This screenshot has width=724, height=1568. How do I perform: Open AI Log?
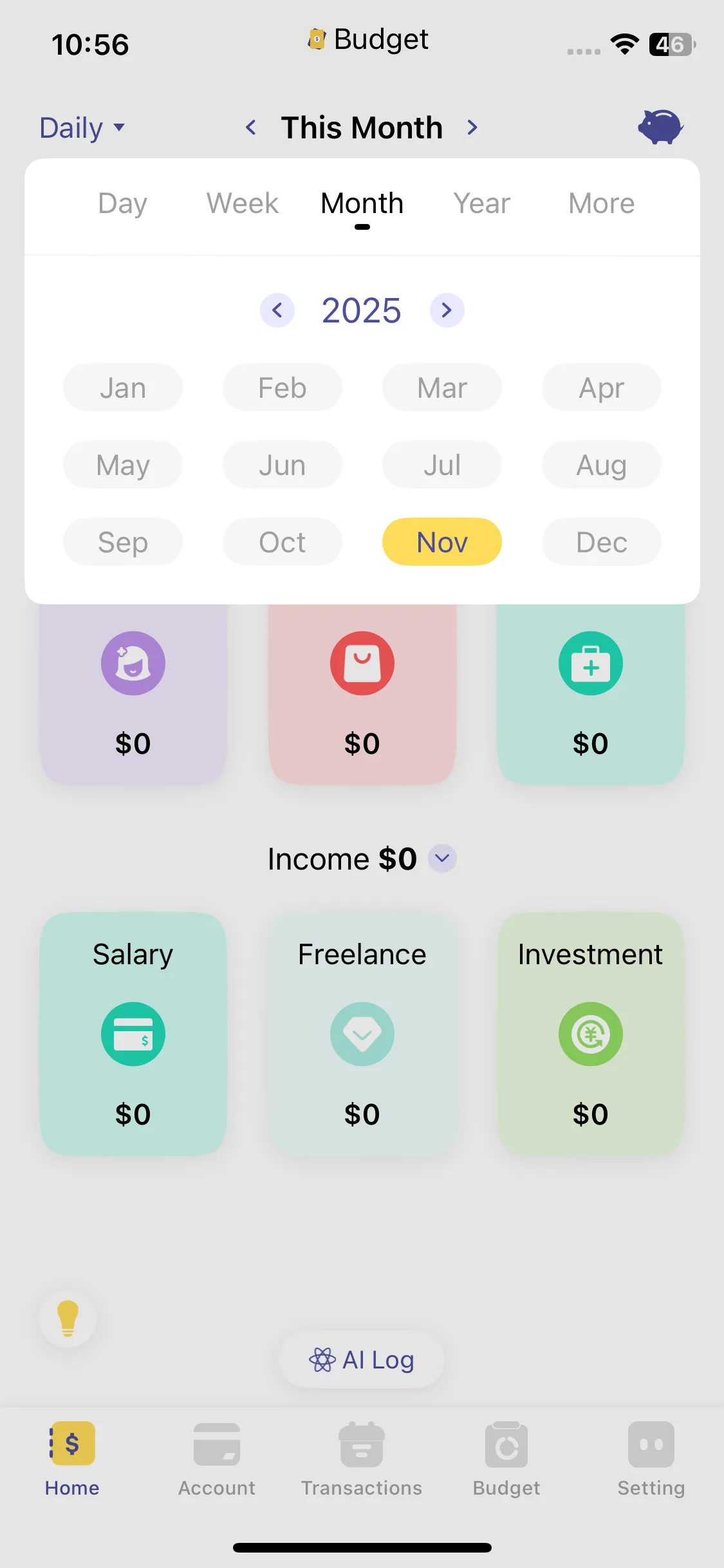tap(362, 1359)
